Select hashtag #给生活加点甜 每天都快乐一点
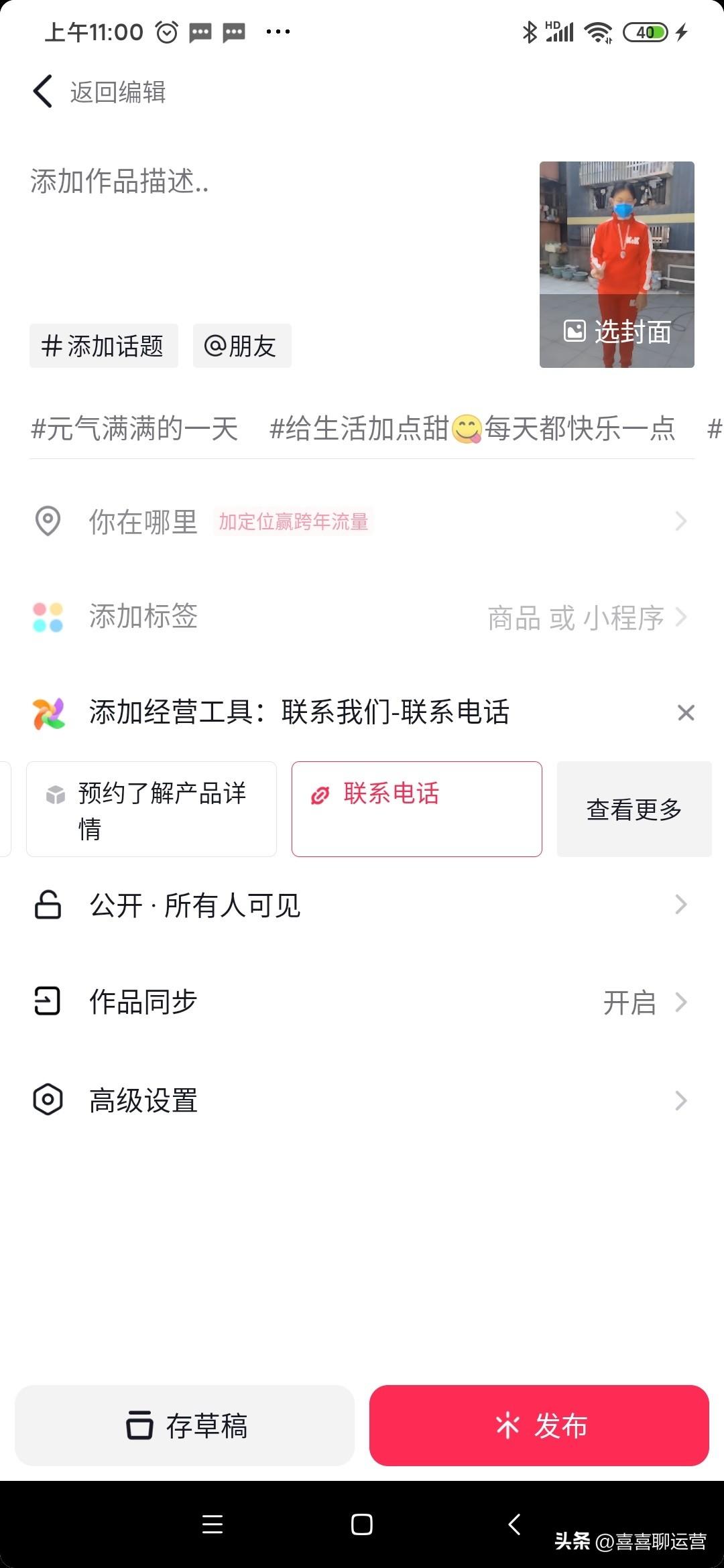724x1568 pixels. pos(472,429)
